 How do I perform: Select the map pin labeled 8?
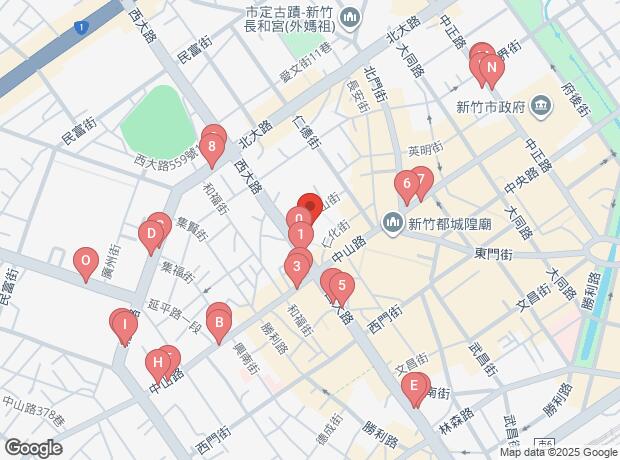[212, 150]
